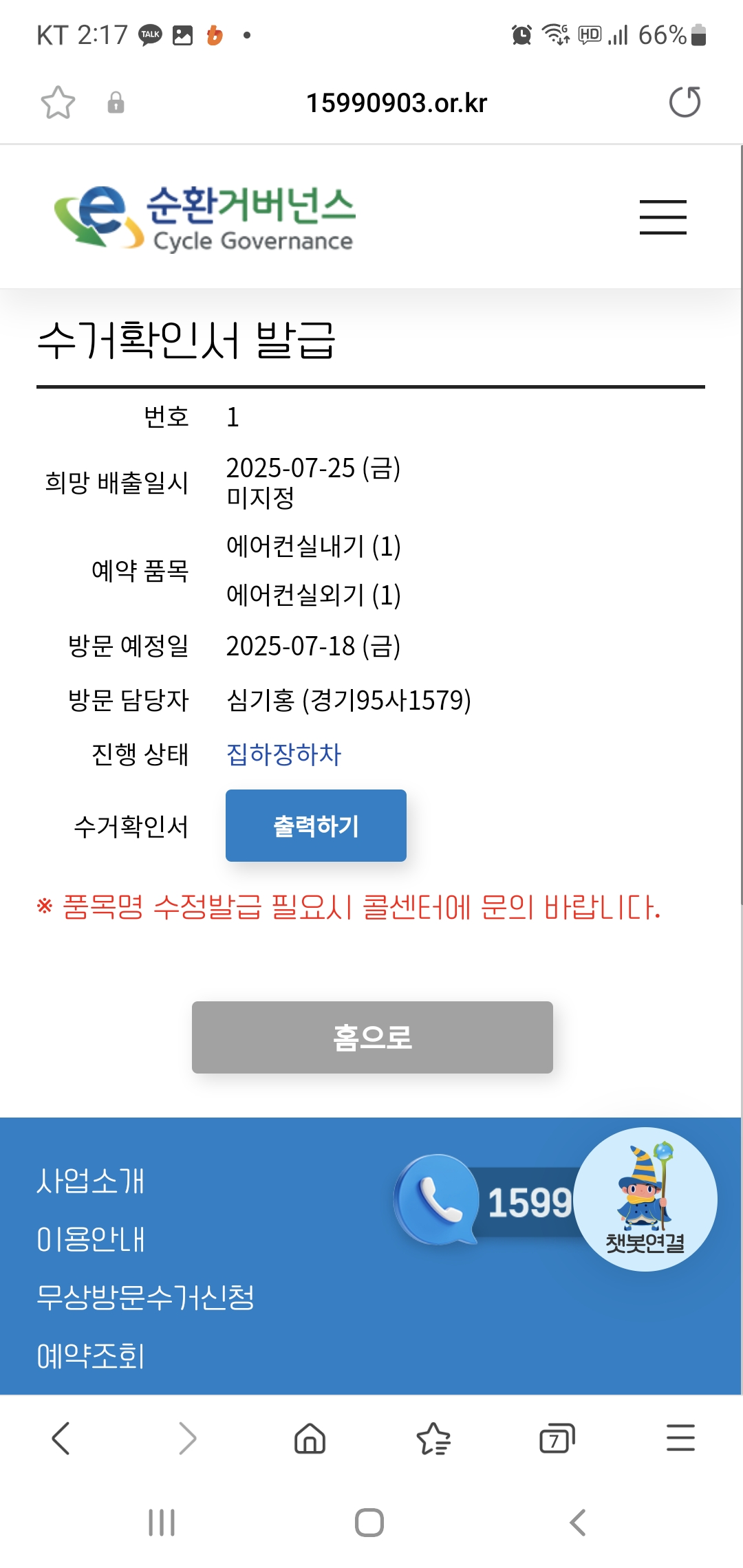Open the hamburger menu beside the Cycle Governance logo
Image resolution: width=743 pixels, height=1568 pixels.
[663, 217]
